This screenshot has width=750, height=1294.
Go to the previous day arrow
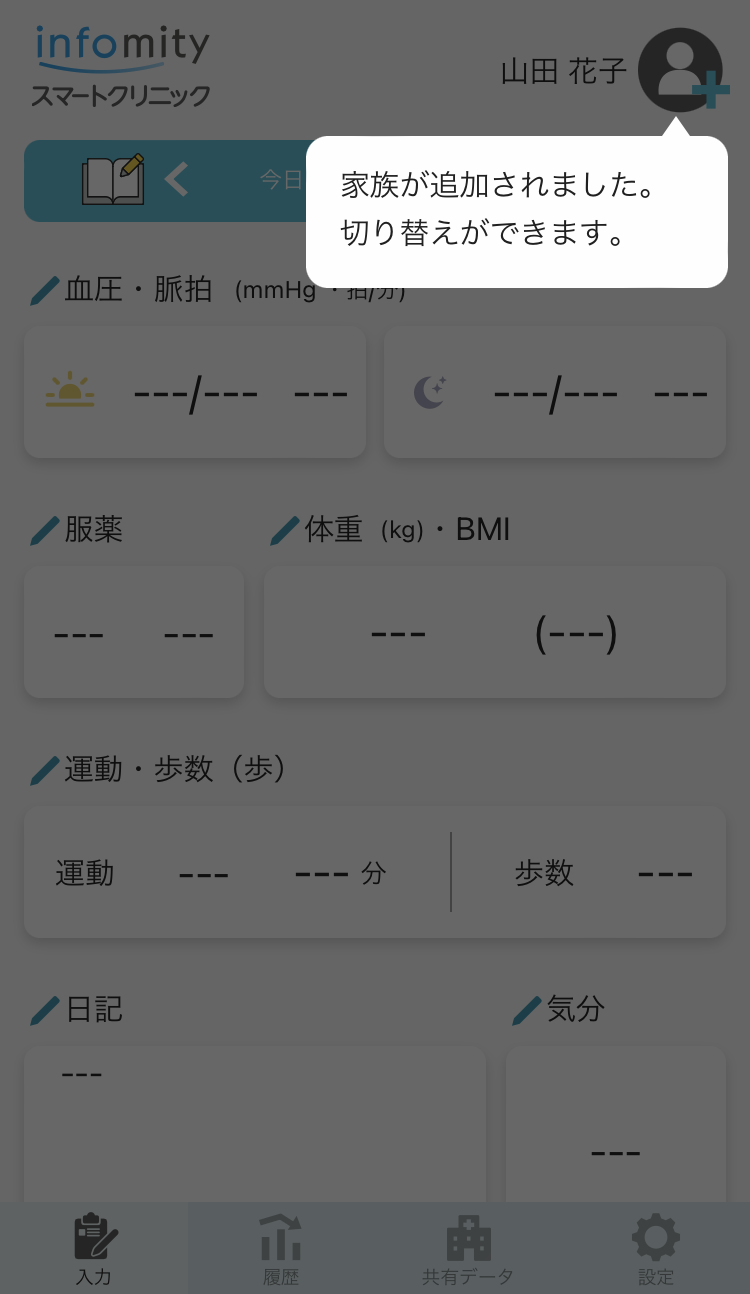(x=177, y=180)
